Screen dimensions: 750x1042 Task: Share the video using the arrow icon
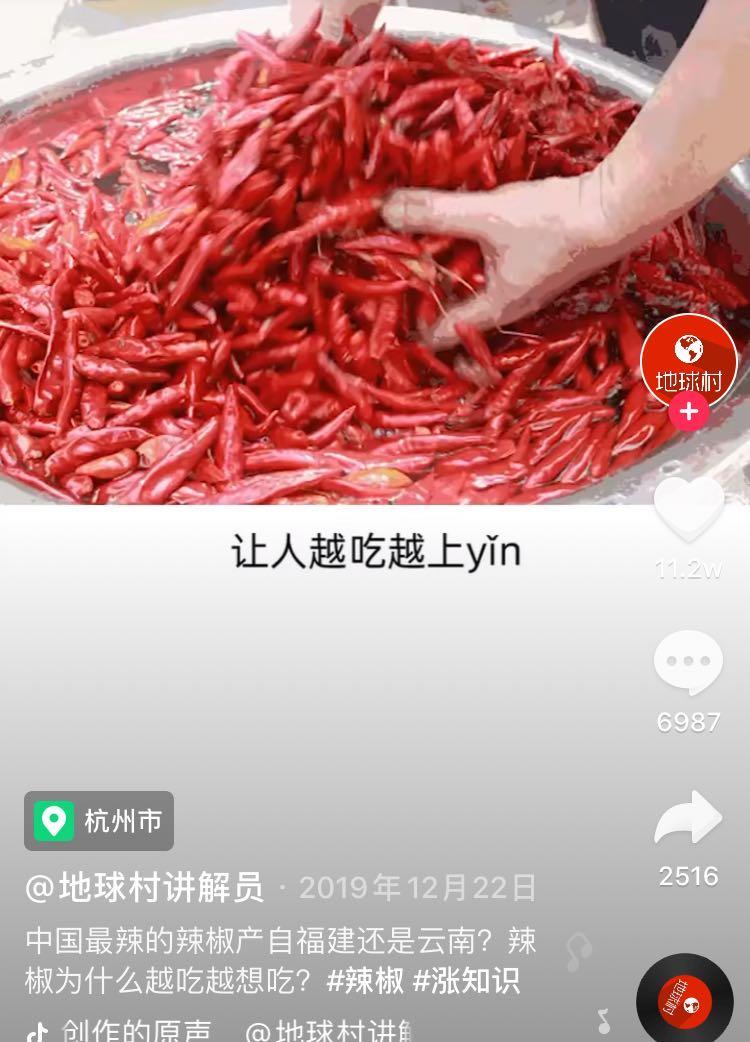point(687,816)
